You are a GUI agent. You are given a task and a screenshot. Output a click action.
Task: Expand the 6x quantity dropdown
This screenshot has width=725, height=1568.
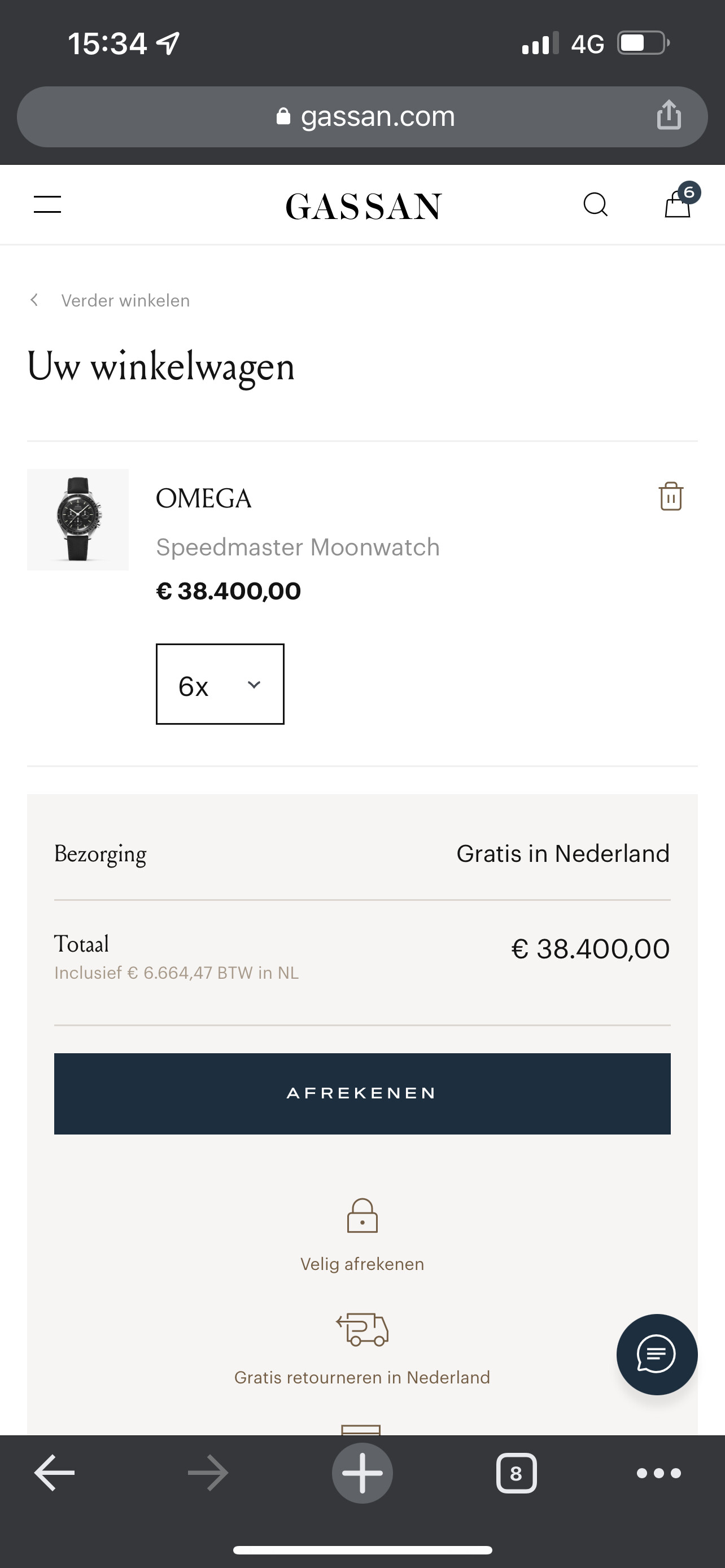click(220, 684)
